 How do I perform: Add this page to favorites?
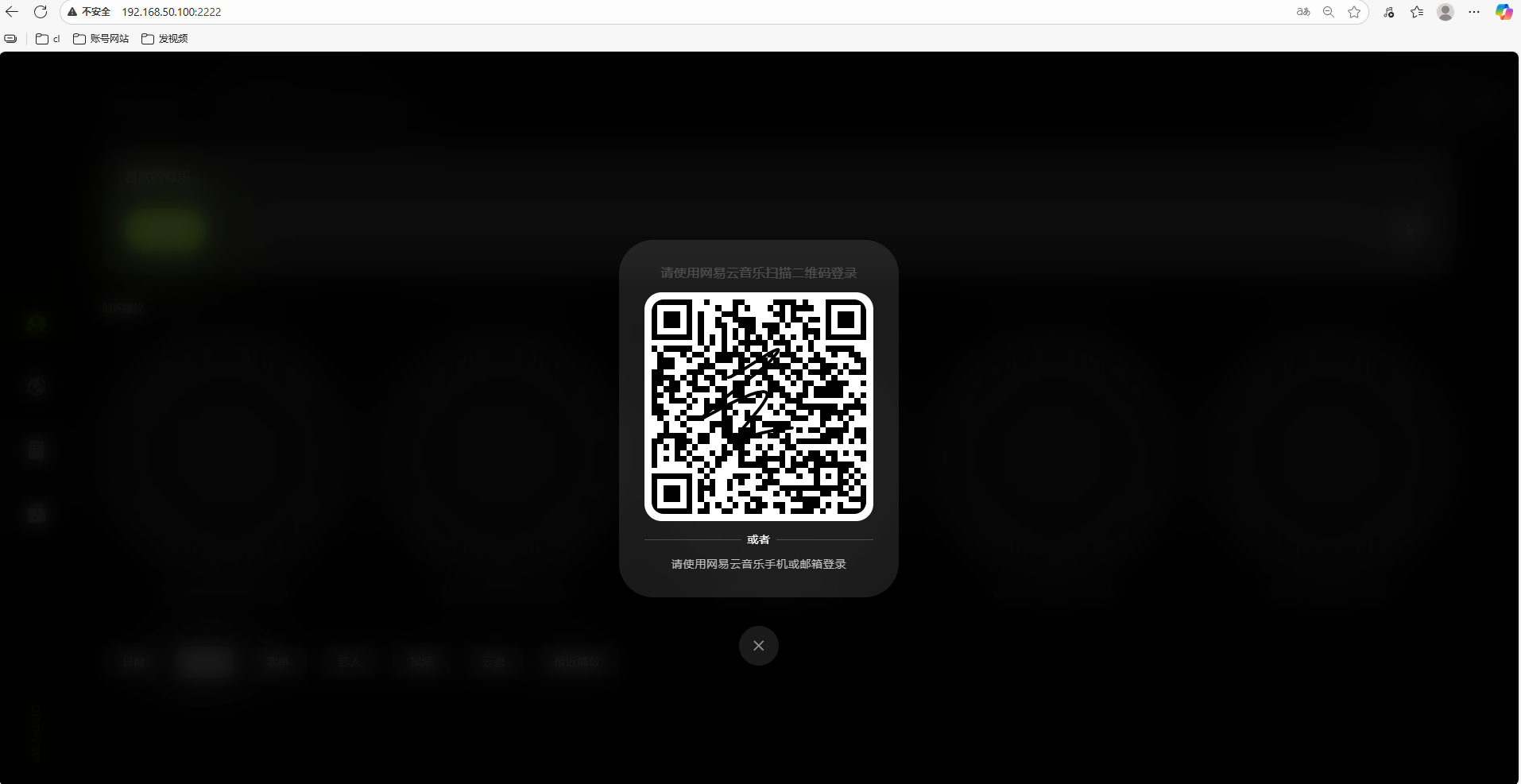[1354, 12]
